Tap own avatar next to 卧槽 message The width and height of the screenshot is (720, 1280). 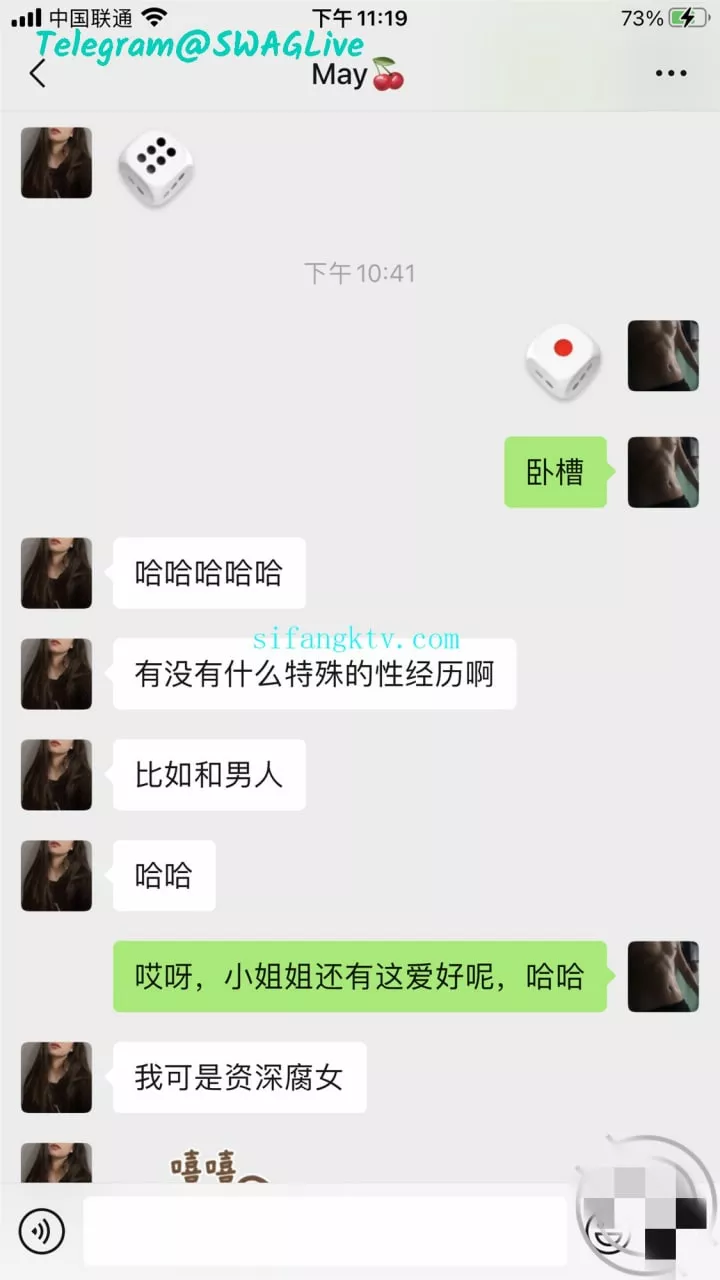[x=663, y=472]
